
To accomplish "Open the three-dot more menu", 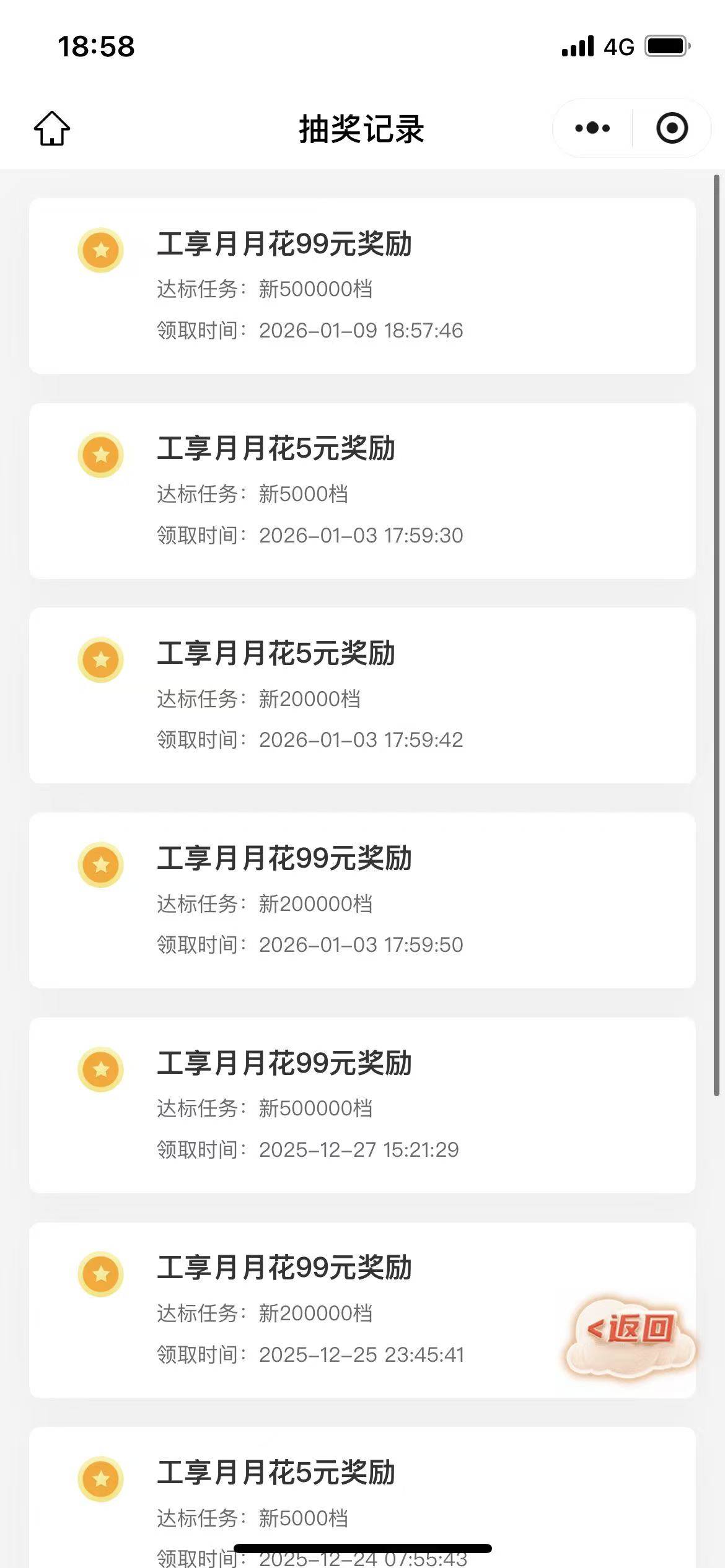I will 592,128.
